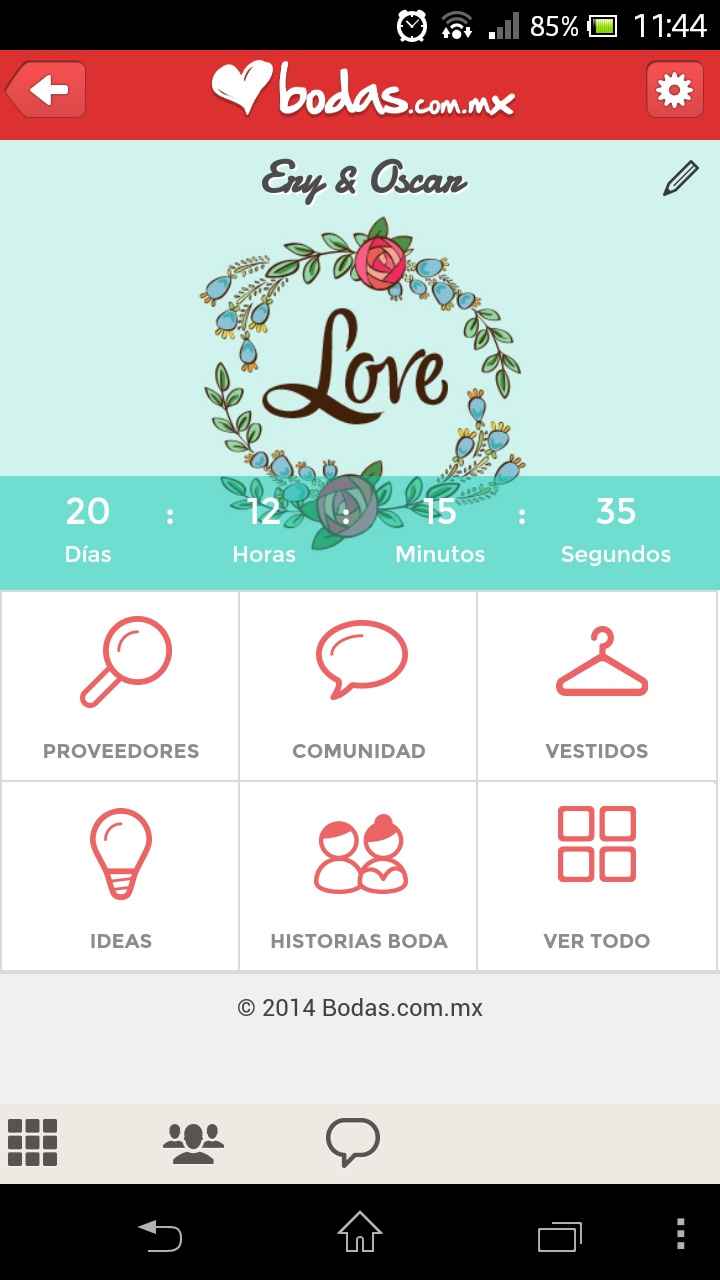Open the bodas.com.mx heart logo
Screen dimensions: 720x1280
tap(360, 90)
